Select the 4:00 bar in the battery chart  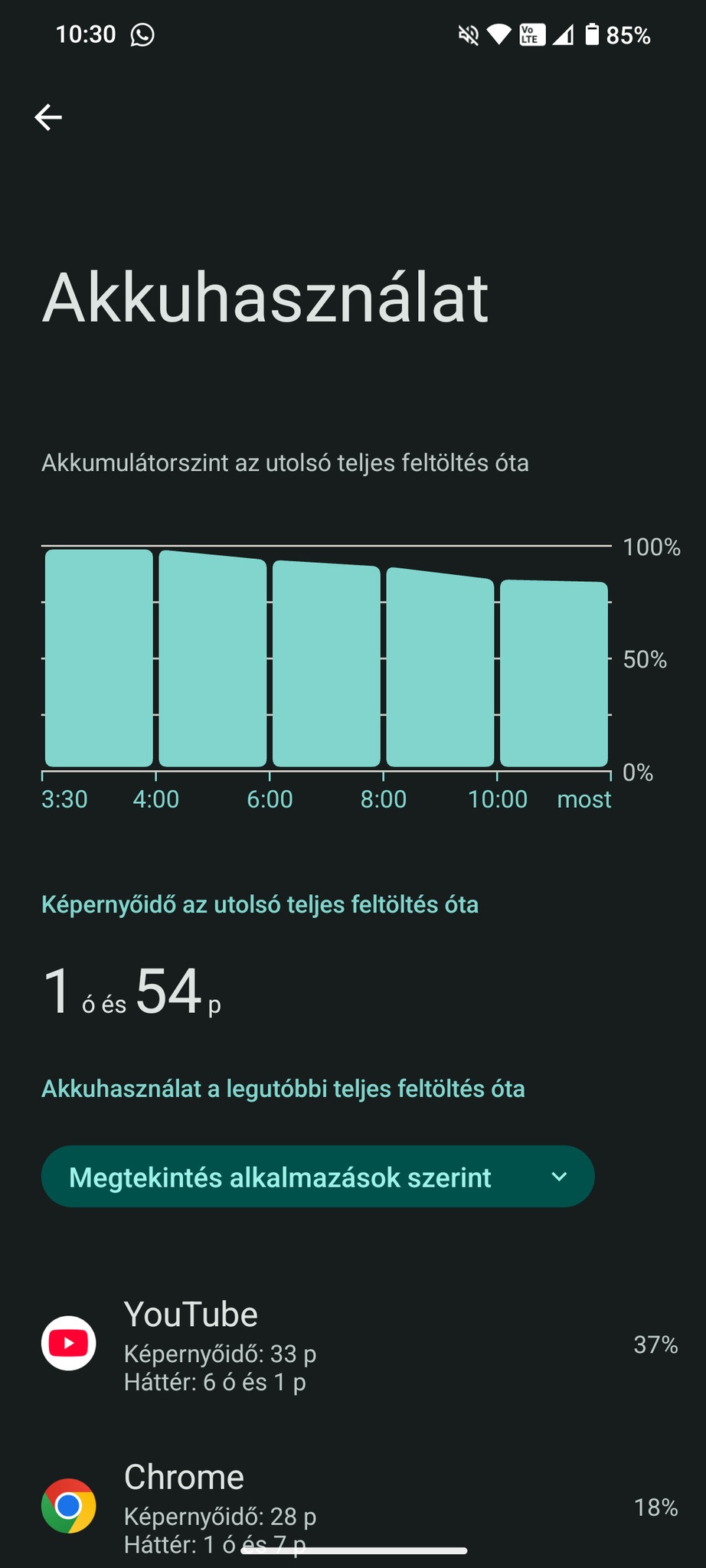pyautogui.click(x=213, y=660)
